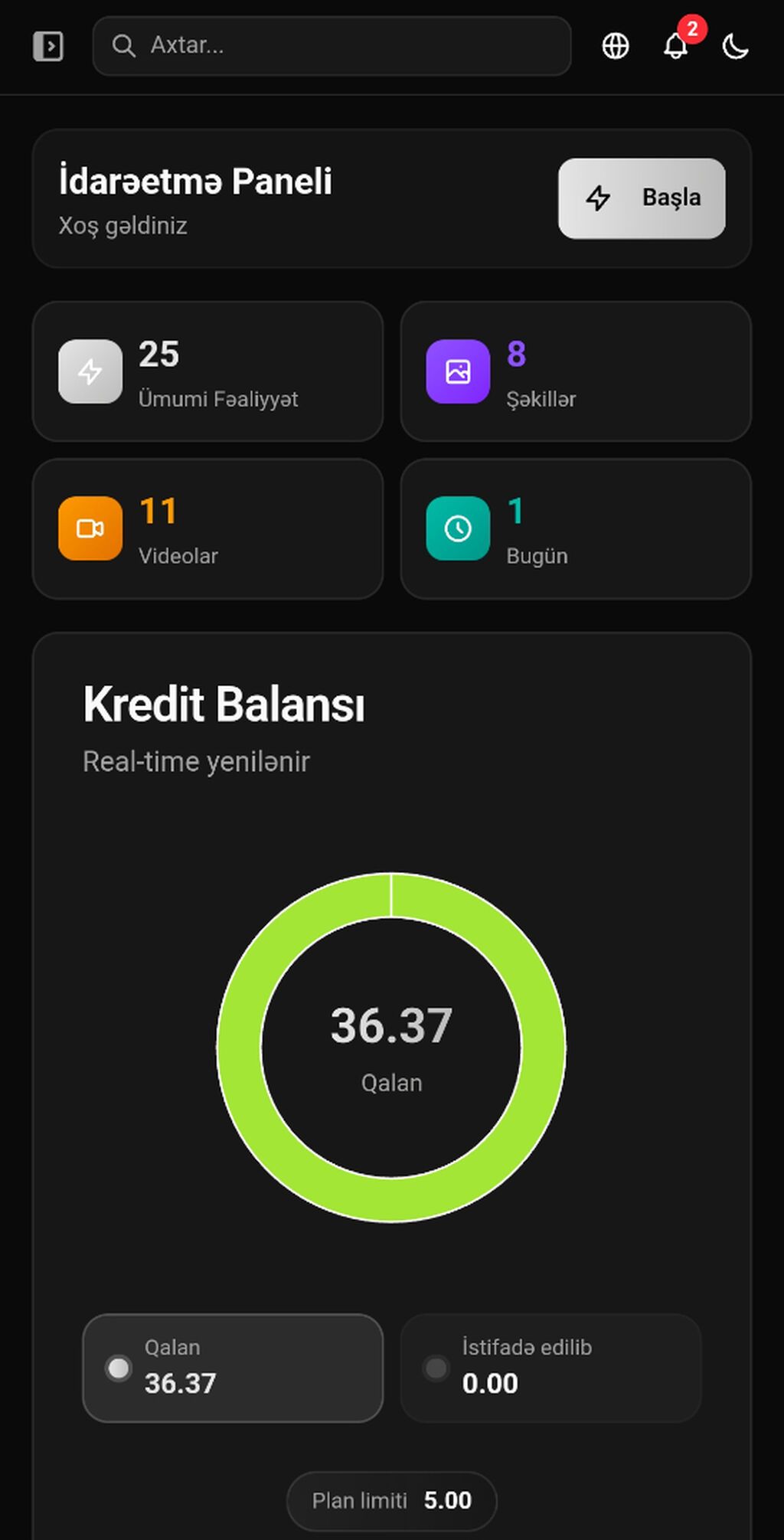Open the Bugün stats card
The image size is (784, 1540).
click(x=575, y=528)
